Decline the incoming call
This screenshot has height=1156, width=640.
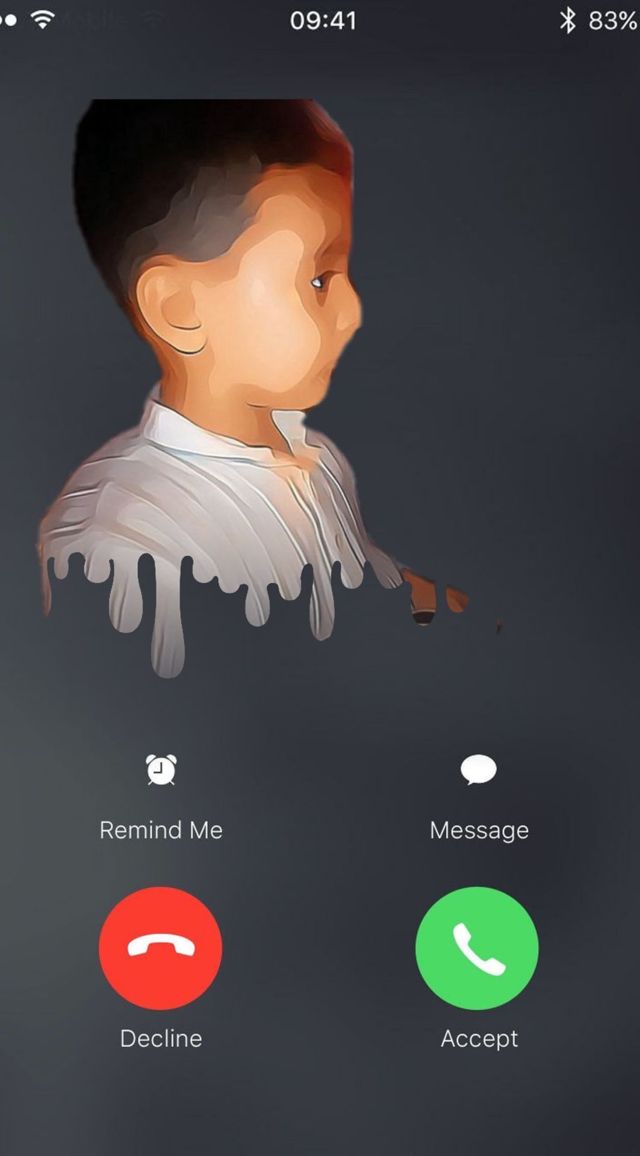click(x=161, y=948)
